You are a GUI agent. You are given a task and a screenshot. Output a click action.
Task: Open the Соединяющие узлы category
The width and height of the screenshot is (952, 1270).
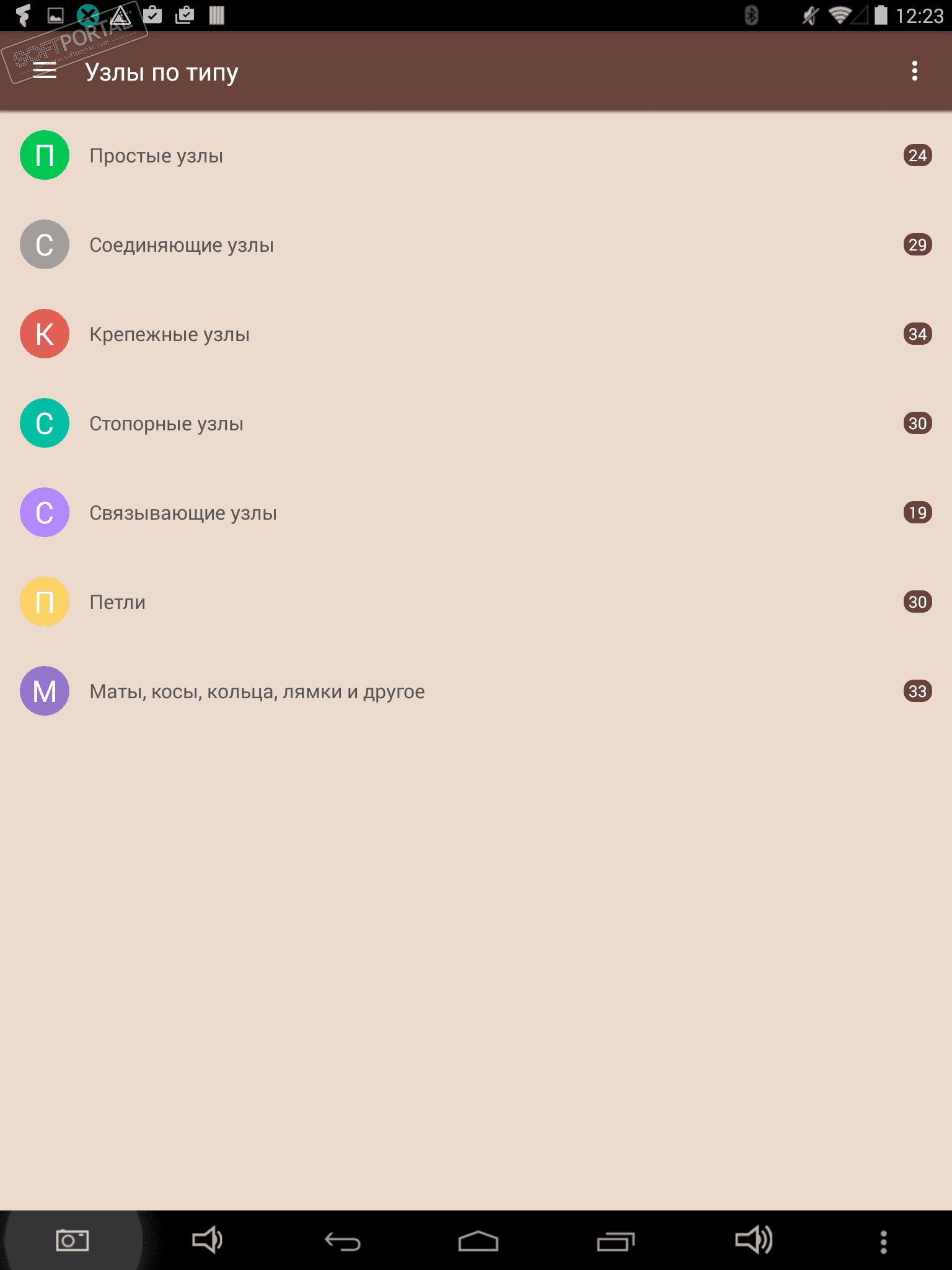coord(182,245)
